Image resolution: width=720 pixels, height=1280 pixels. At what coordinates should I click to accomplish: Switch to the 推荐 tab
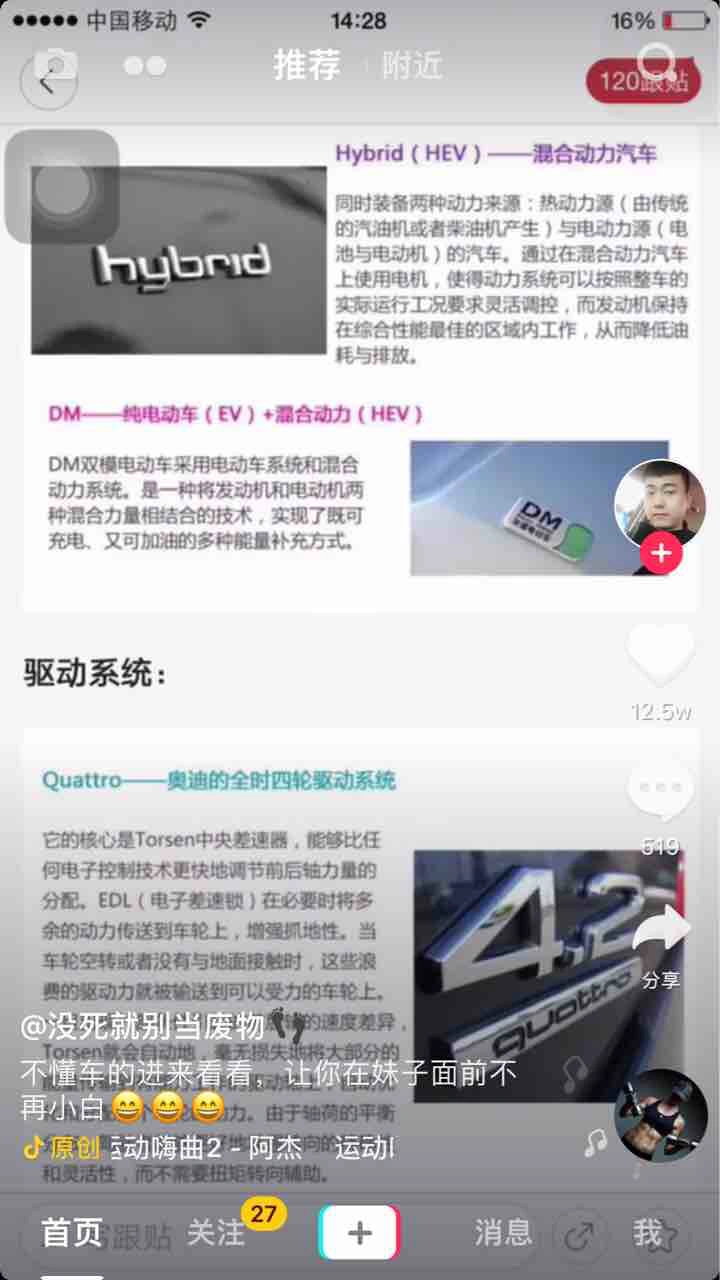pyautogui.click(x=307, y=65)
